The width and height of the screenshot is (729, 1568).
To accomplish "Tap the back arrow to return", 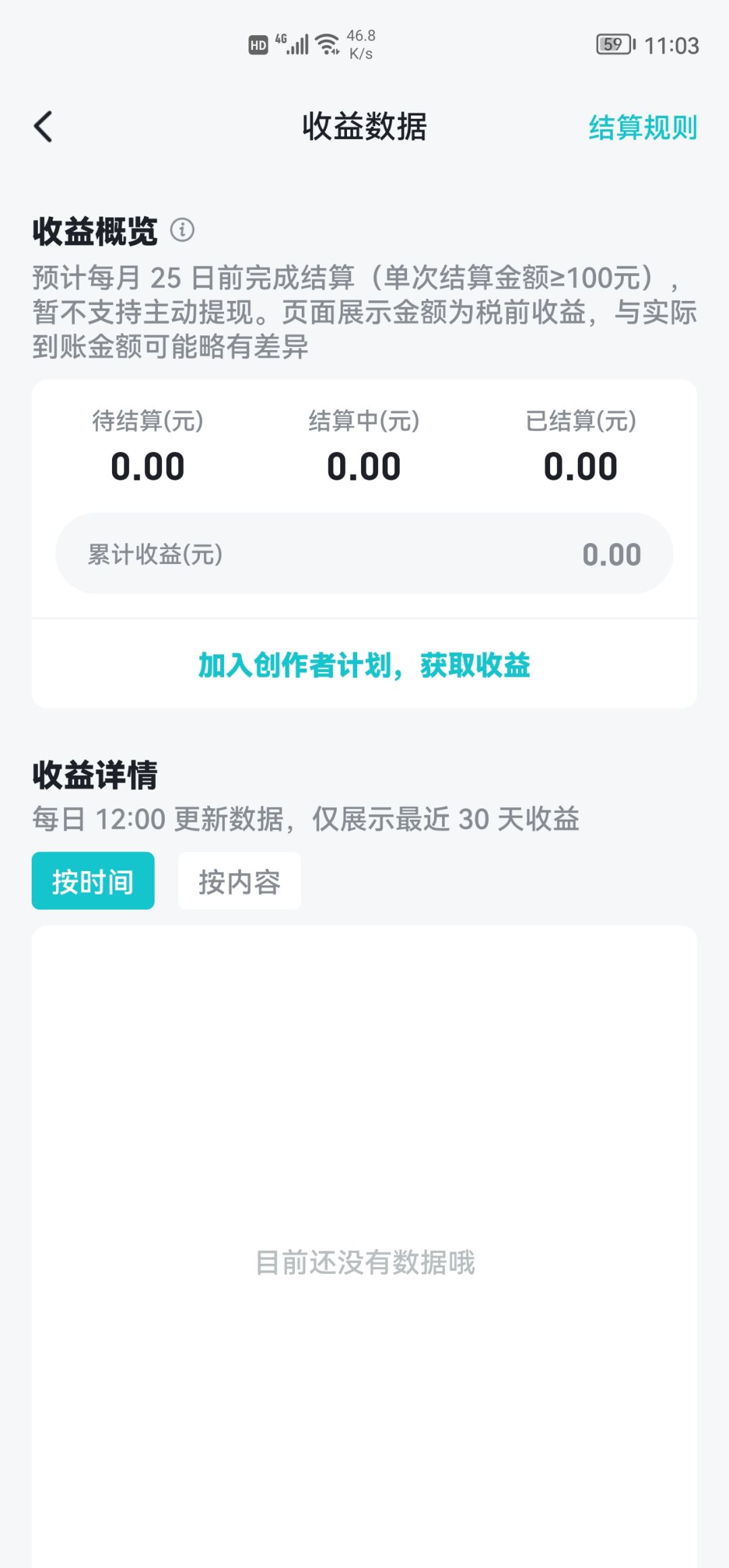I will pyautogui.click(x=43, y=127).
